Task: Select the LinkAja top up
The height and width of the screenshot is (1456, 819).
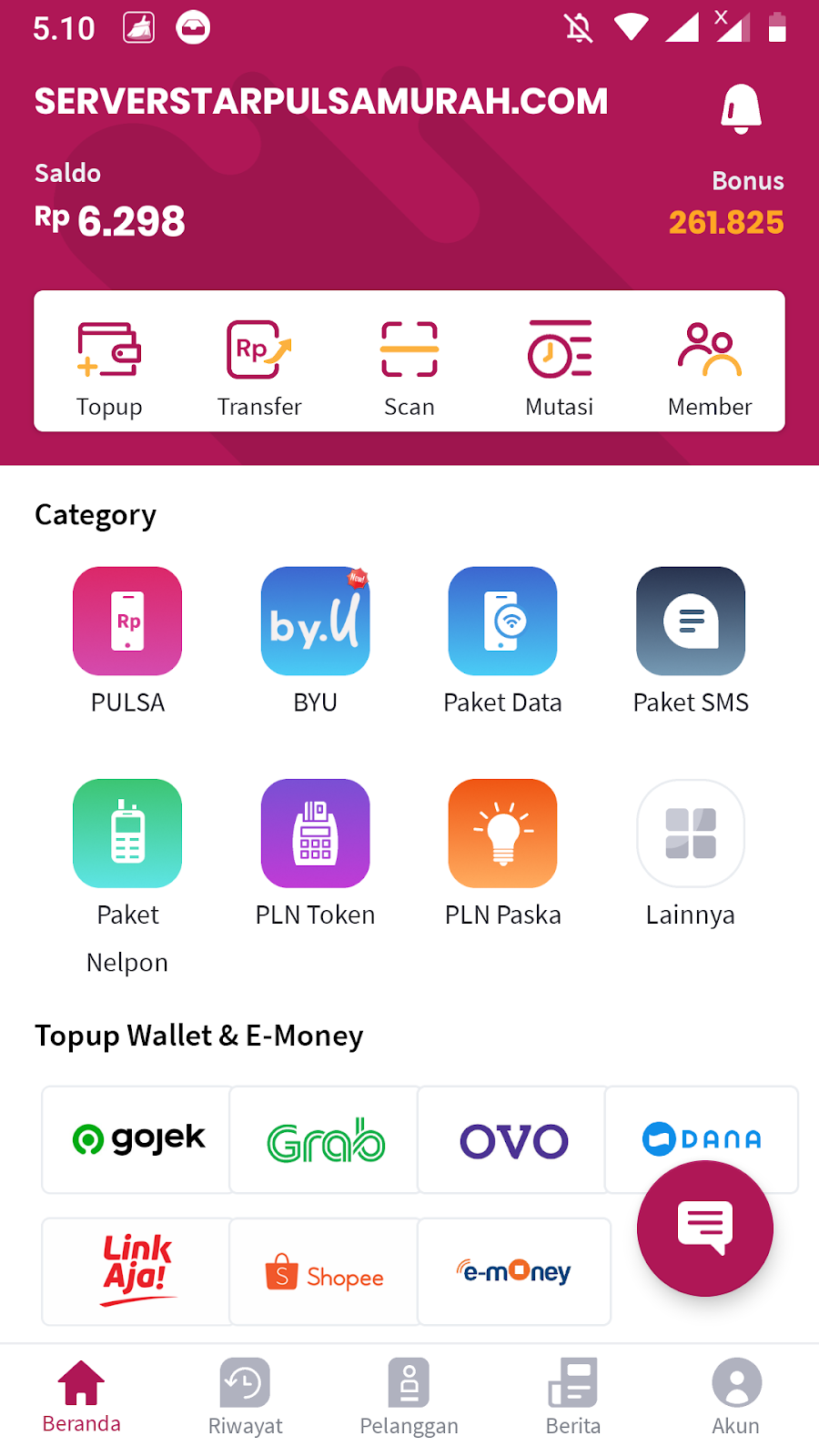Action: click(x=136, y=1271)
